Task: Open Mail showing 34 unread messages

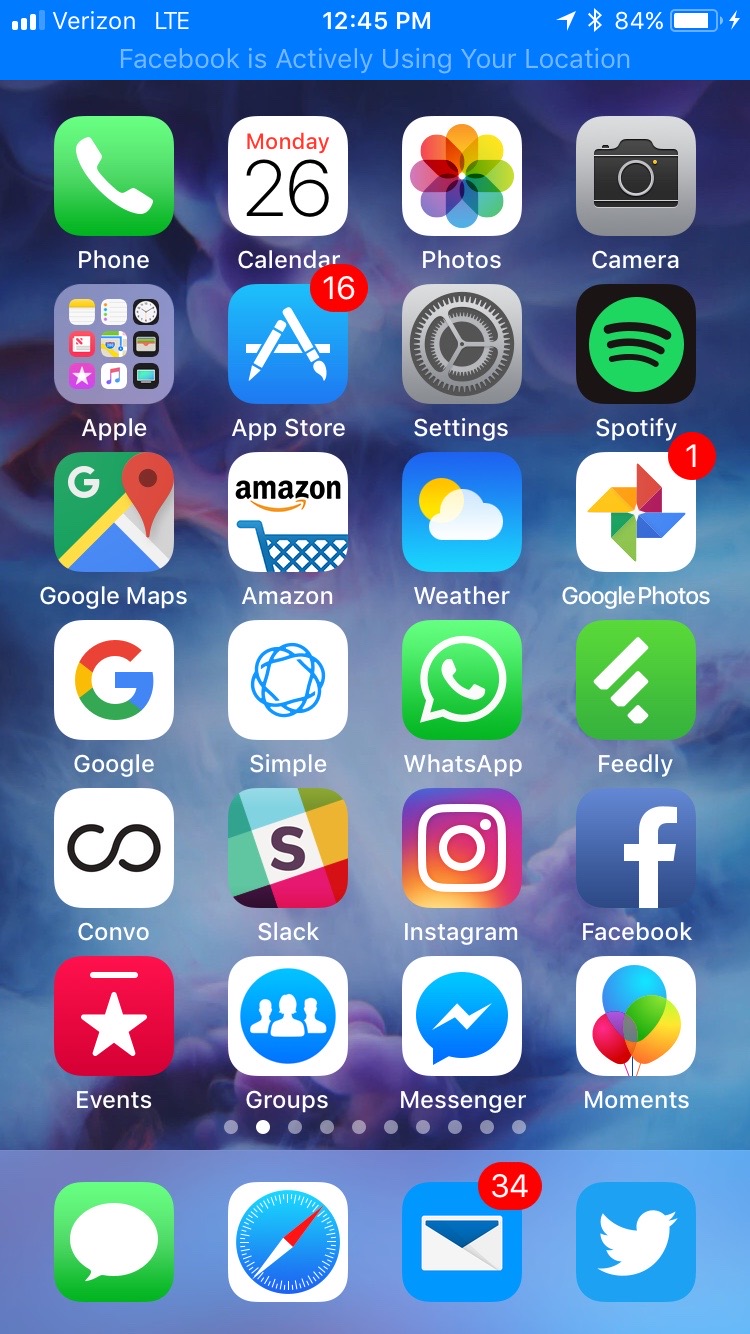Action: click(x=462, y=1240)
